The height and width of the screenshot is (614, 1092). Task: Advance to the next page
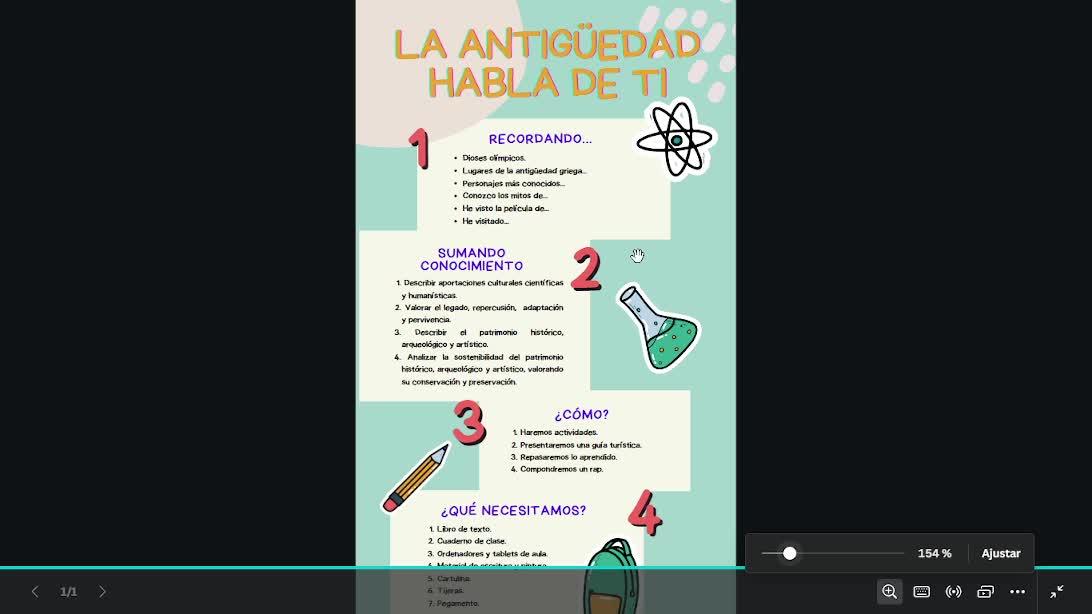[102, 592]
